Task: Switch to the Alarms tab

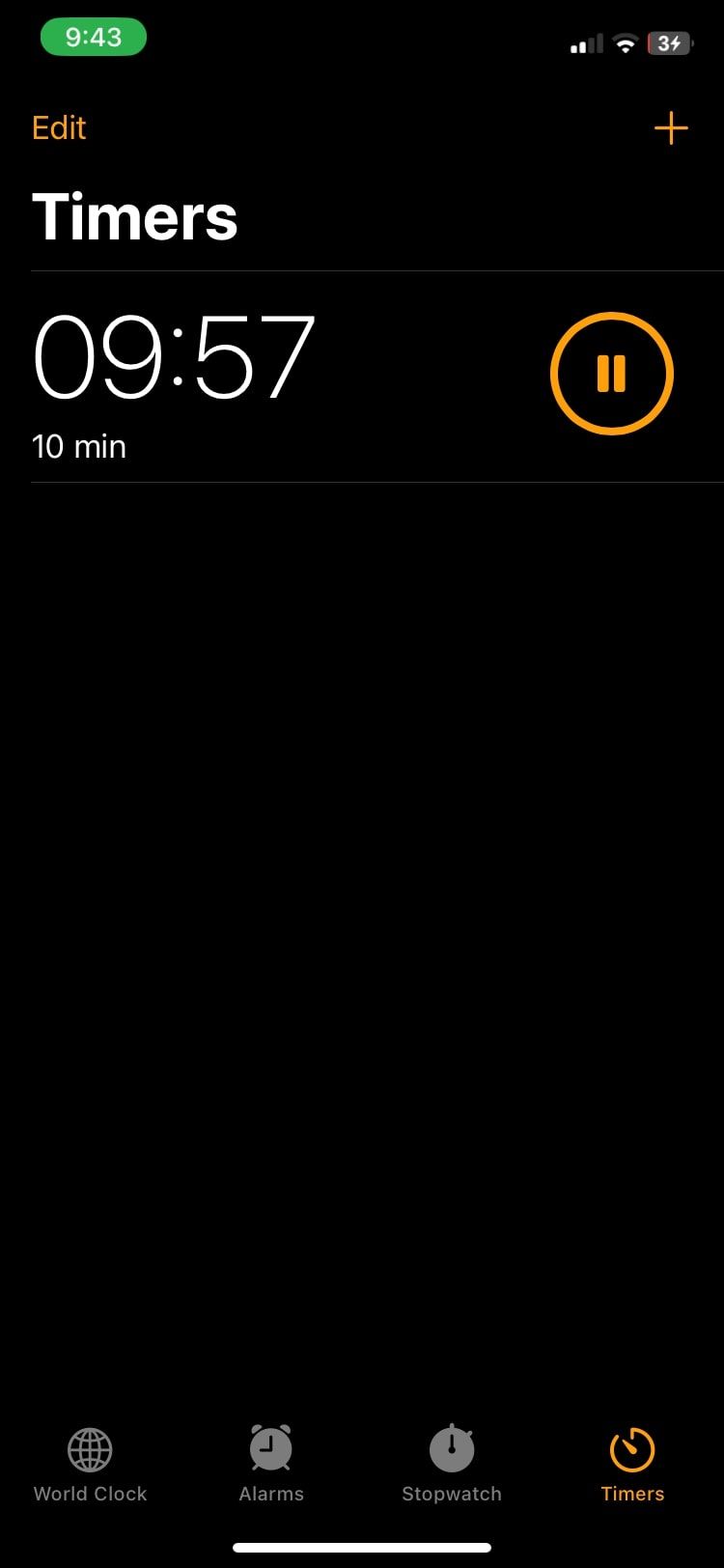Action: tap(270, 1463)
